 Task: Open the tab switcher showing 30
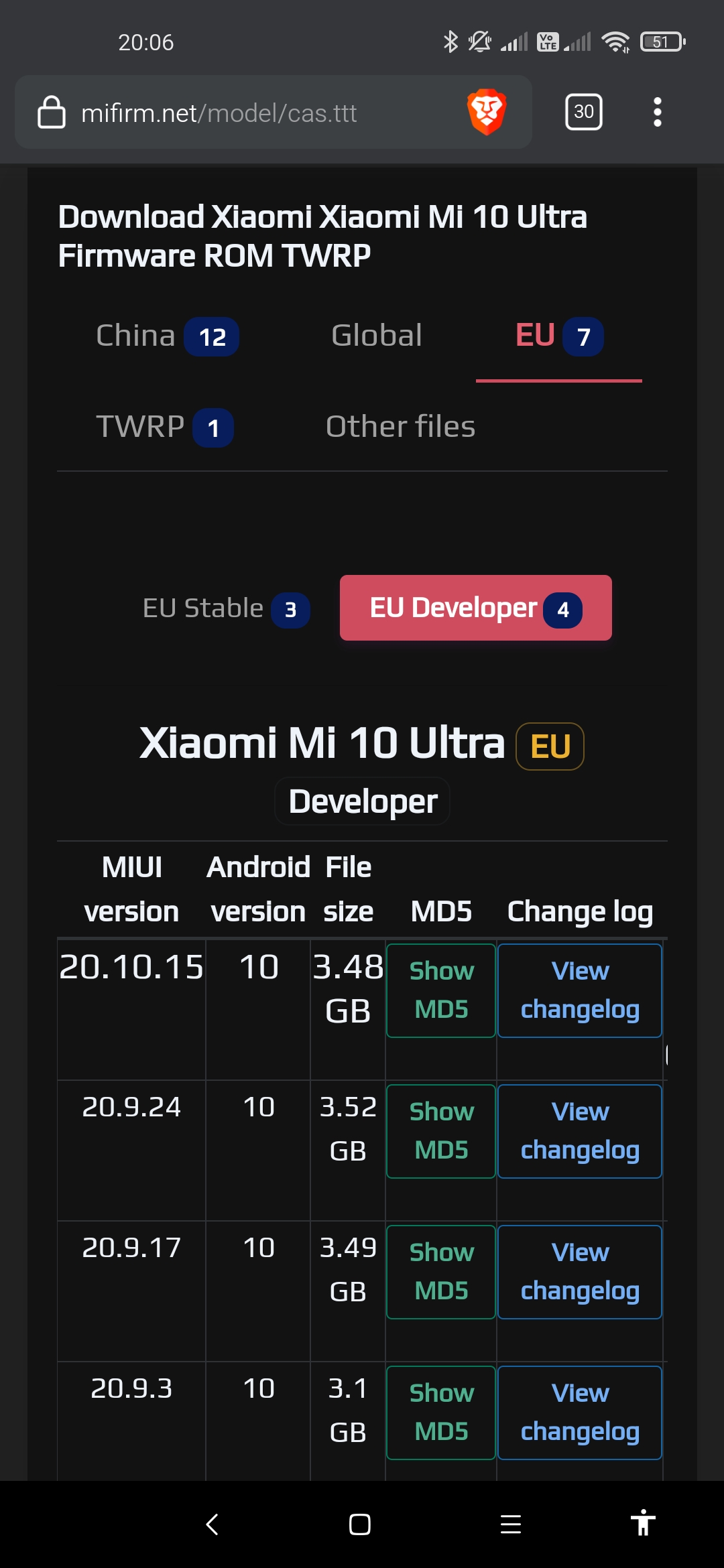(584, 112)
